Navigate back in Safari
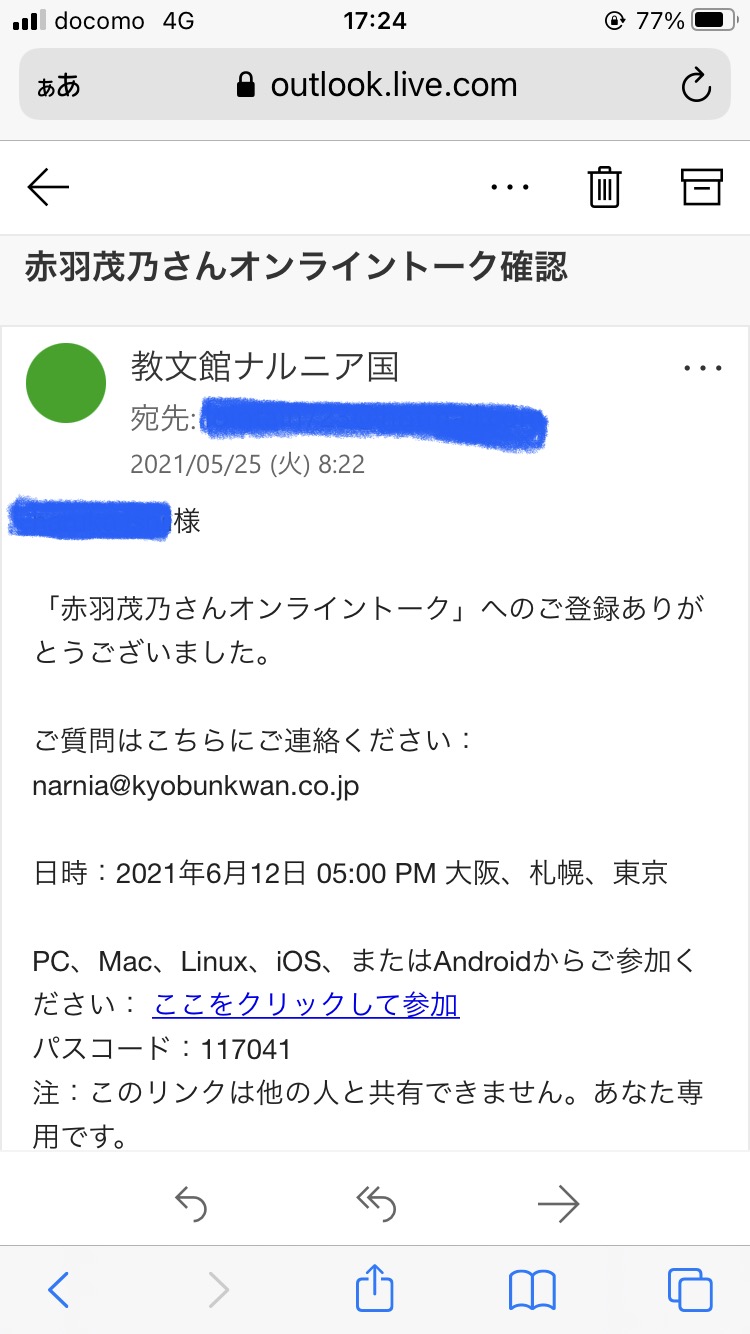 point(59,1289)
